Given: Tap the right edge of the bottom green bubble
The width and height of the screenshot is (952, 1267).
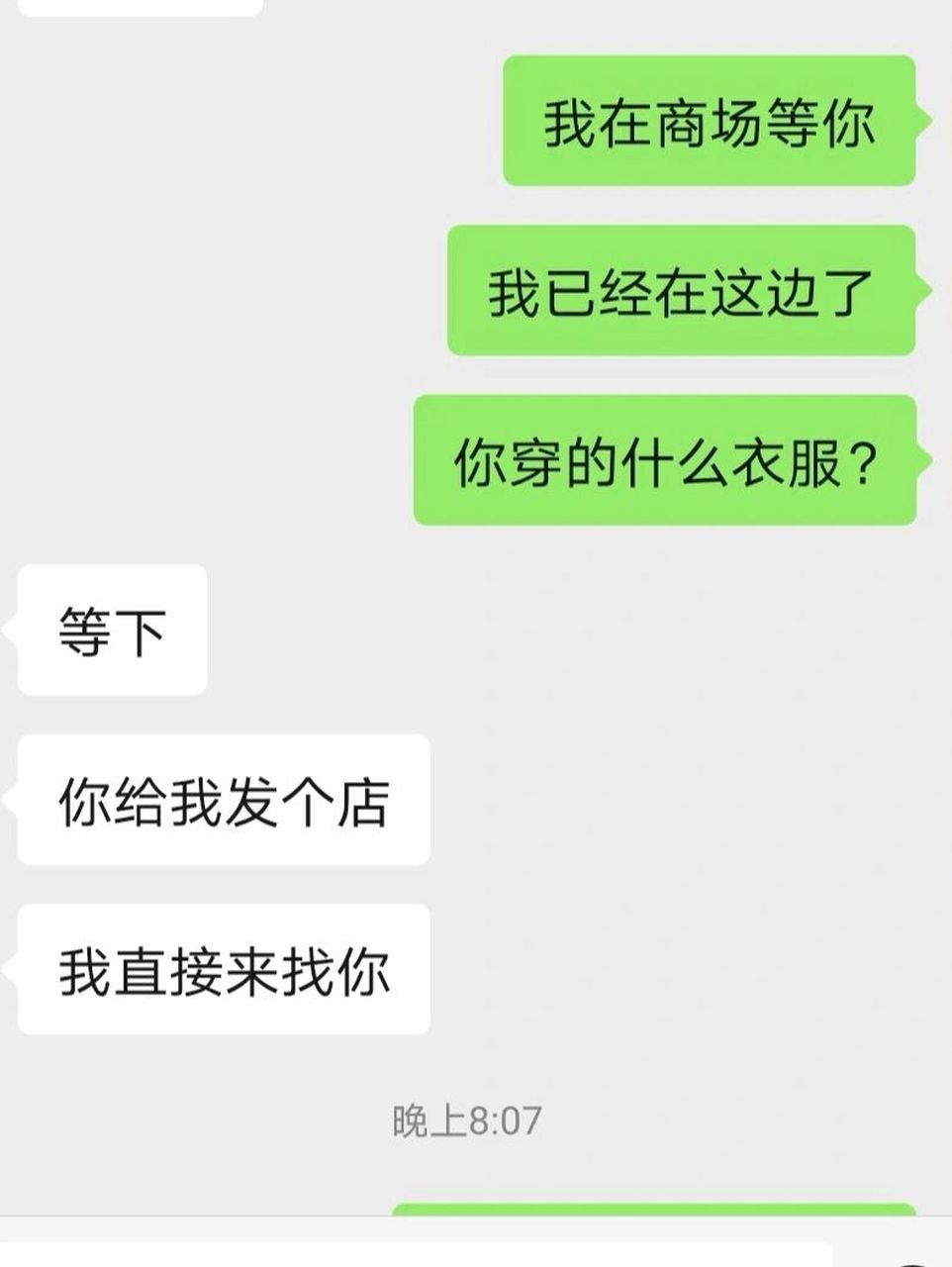Looking at the screenshot, I should pyautogui.click(x=910, y=1208).
